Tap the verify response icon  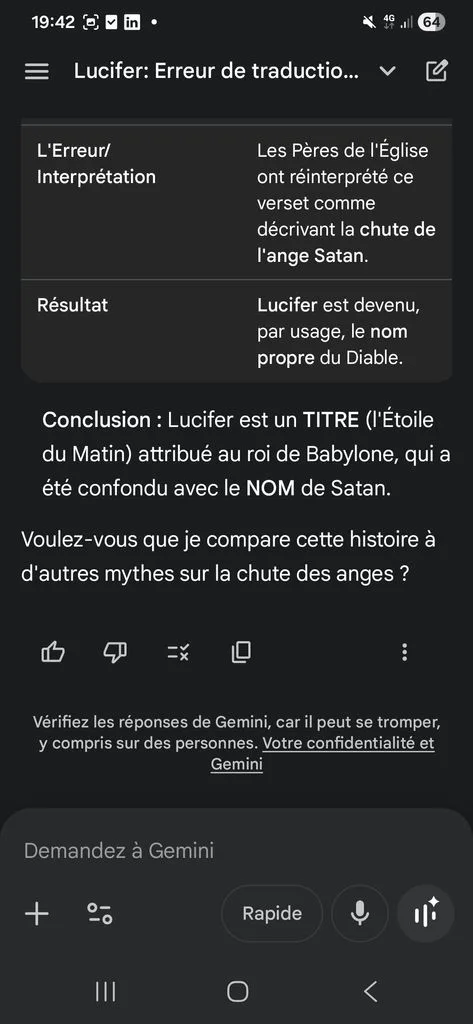(x=178, y=652)
